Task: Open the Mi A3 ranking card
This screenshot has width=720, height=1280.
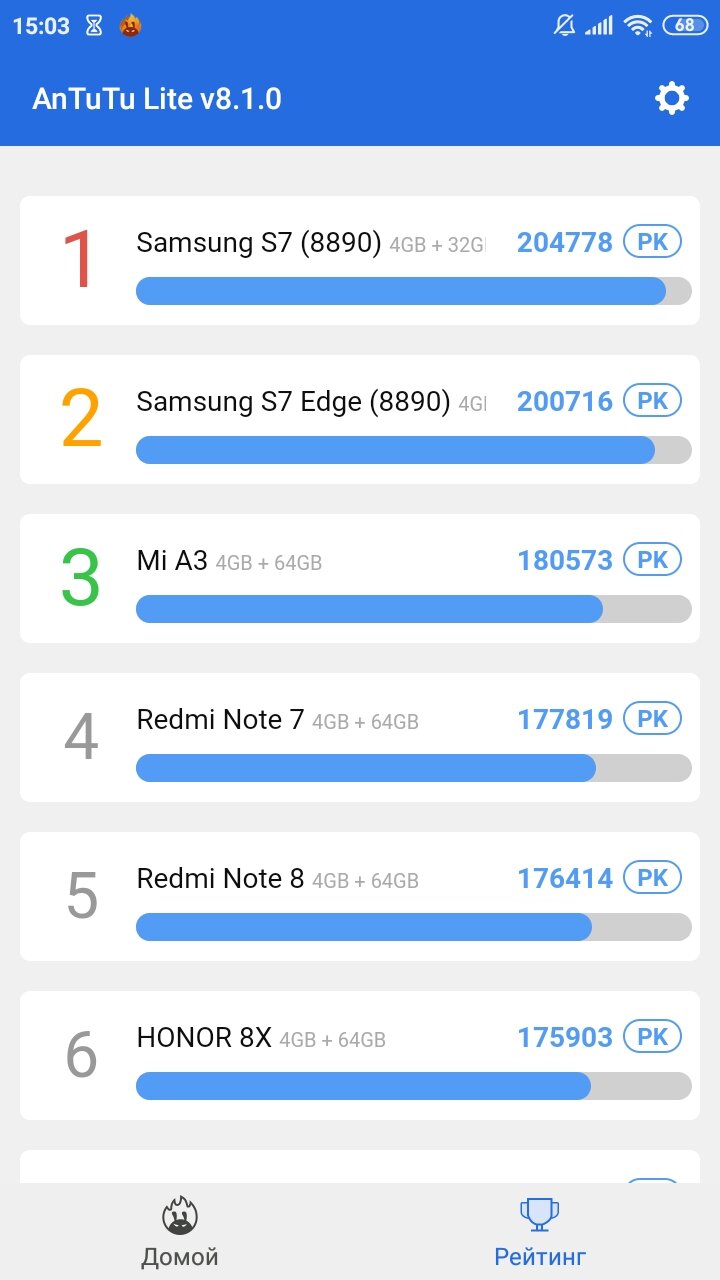Action: click(360, 578)
